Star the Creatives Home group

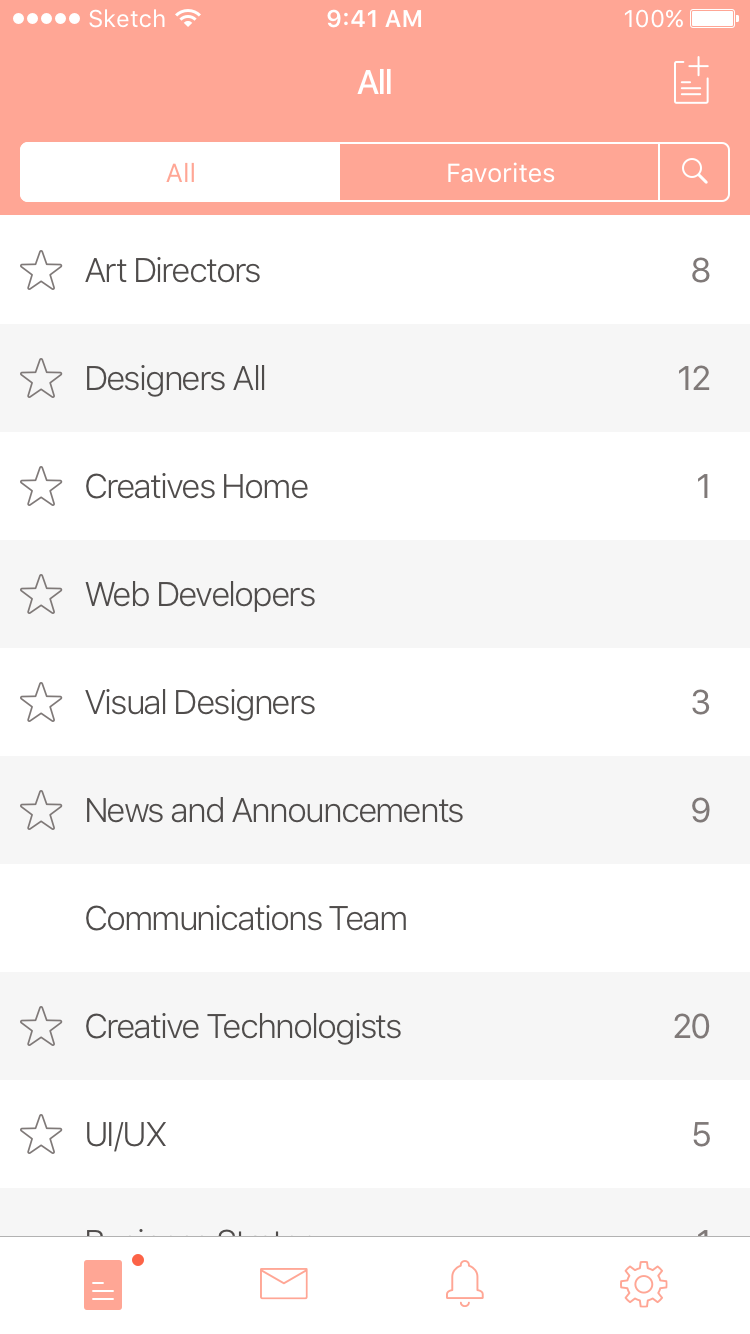[x=41, y=487]
